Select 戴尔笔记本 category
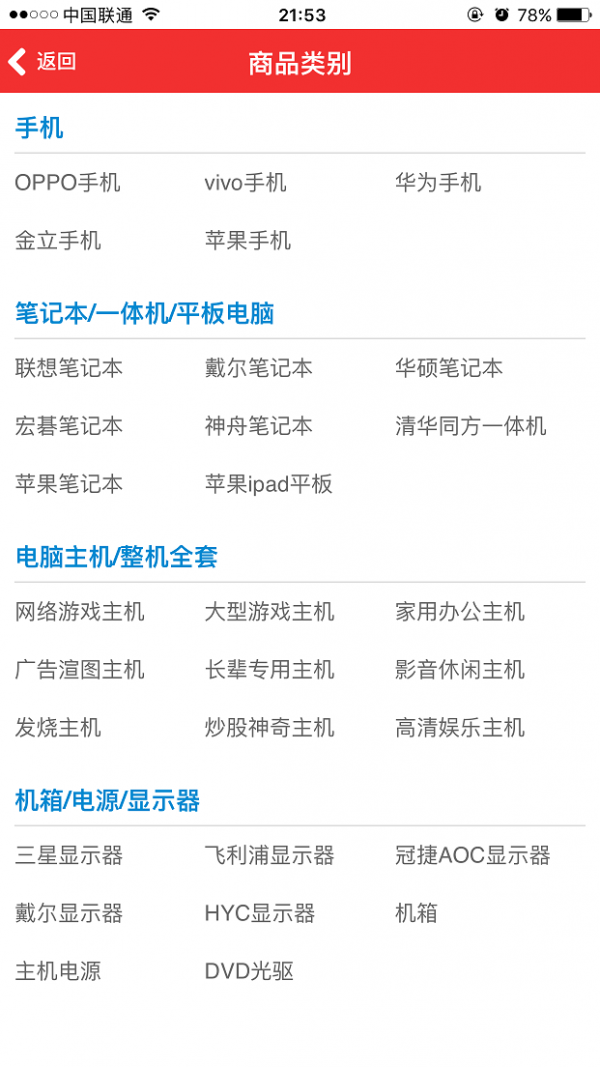 click(x=258, y=368)
